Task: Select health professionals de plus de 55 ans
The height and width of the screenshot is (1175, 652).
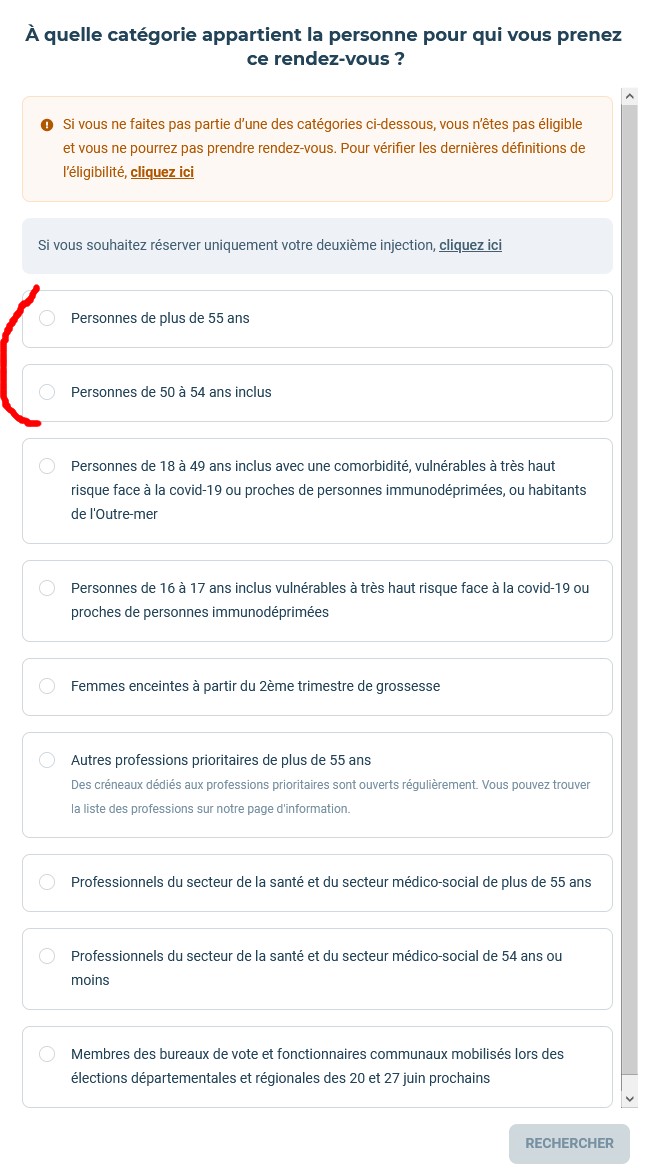Action: pos(317,883)
